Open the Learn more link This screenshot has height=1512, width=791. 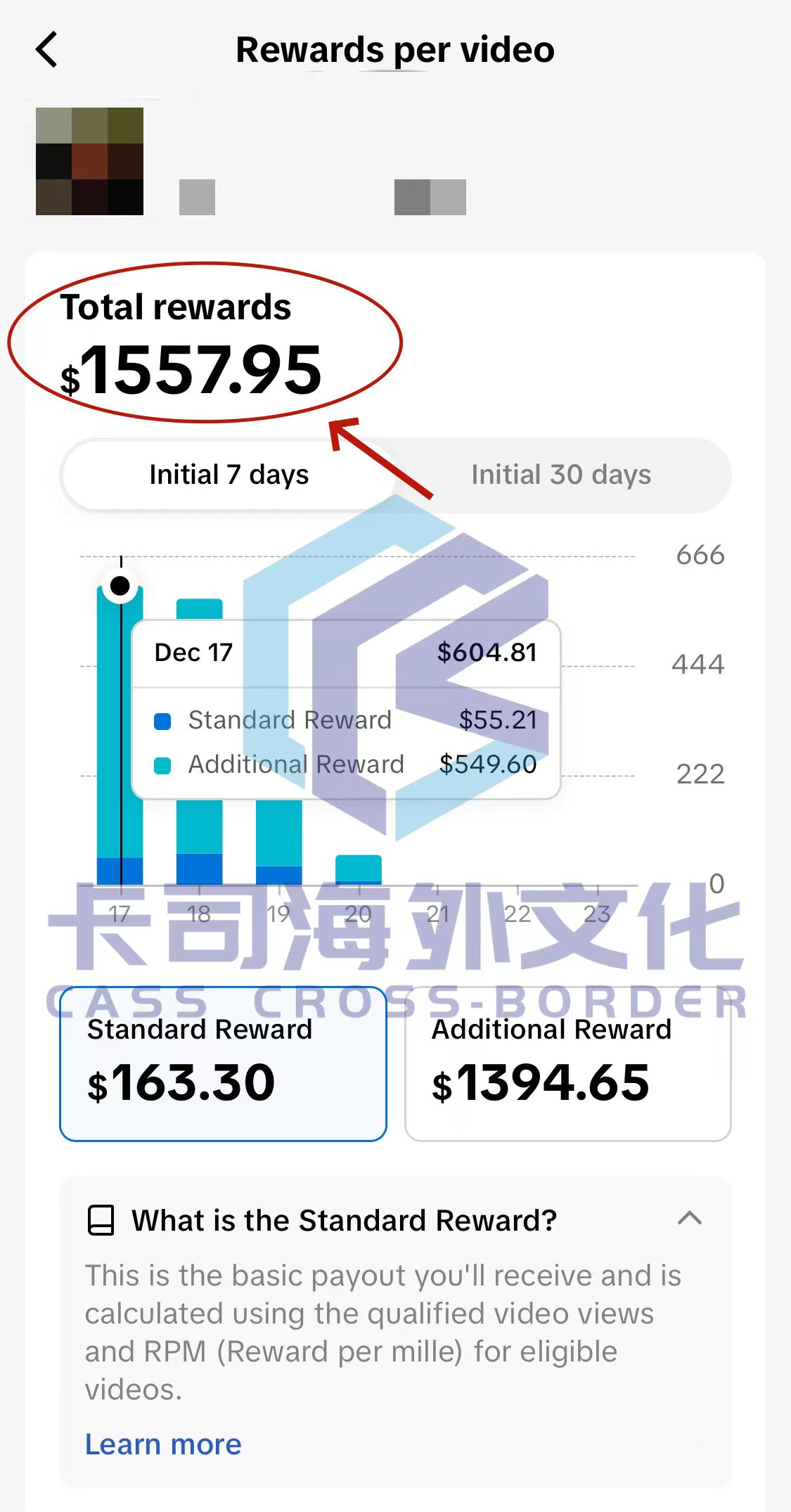tap(163, 1444)
